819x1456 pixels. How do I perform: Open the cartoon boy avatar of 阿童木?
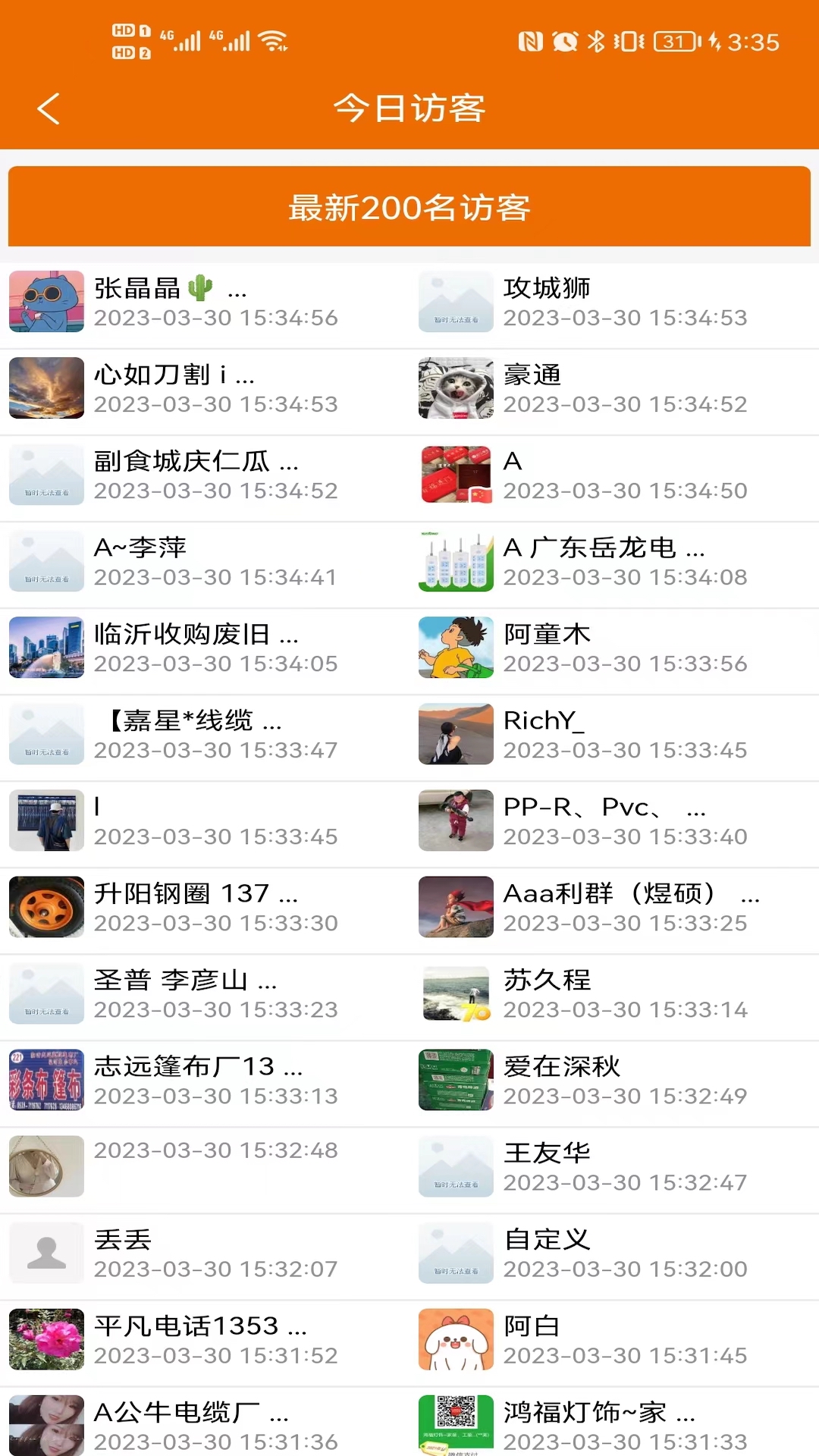pyautogui.click(x=456, y=648)
